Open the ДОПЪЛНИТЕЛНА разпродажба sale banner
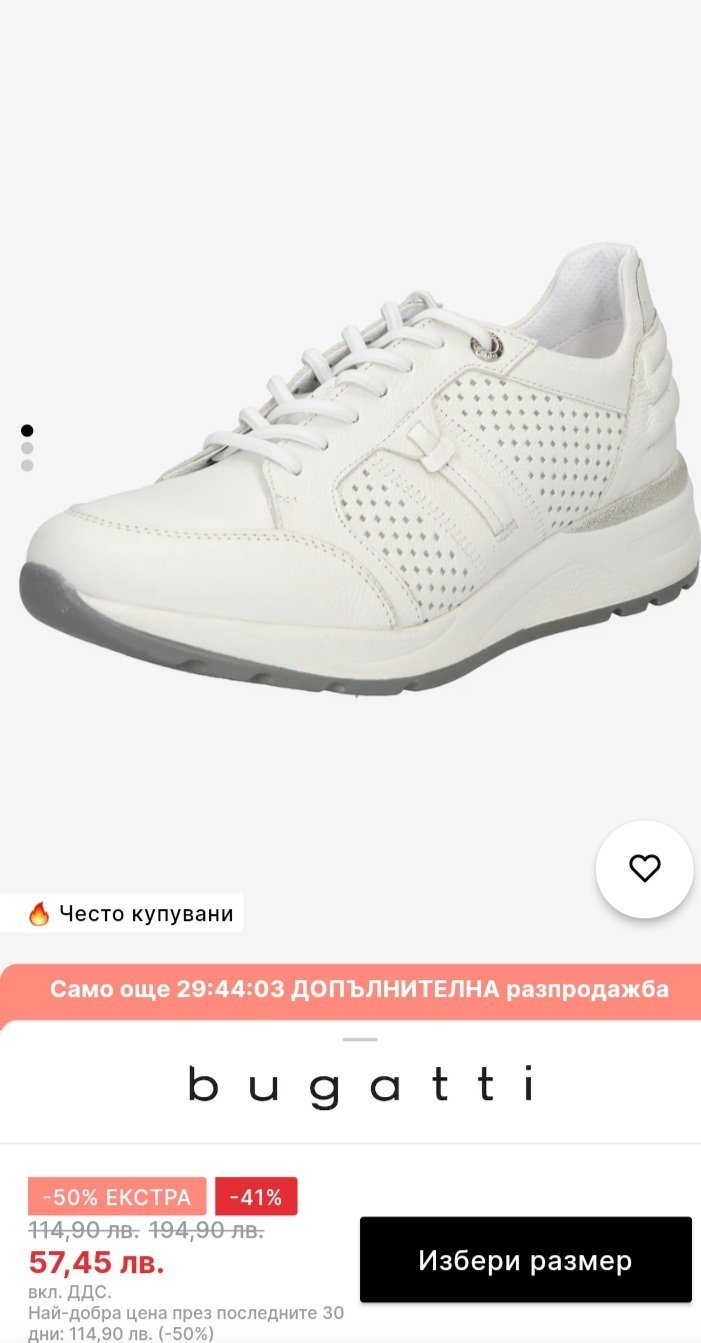 coord(360,990)
